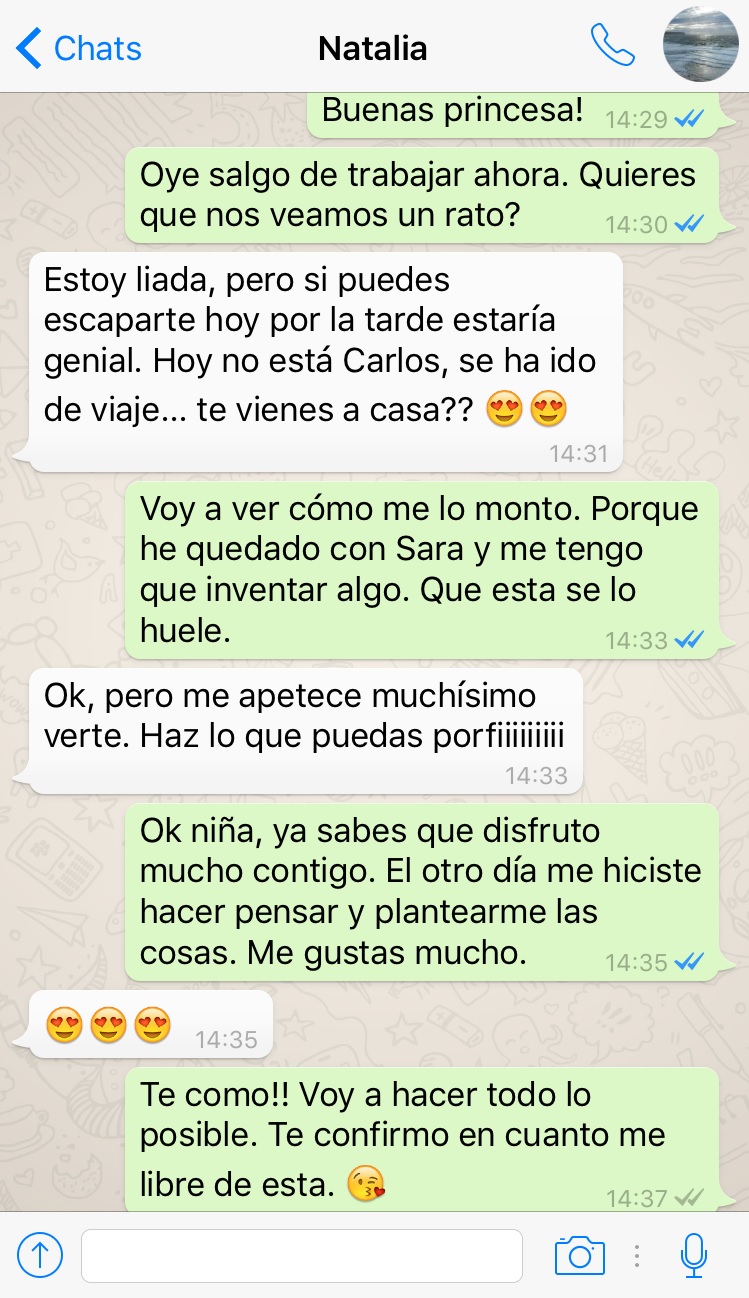Go back to the Chats list
Viewport: 749px width, 1298px height.
pyautogui.click(x=78, y=48)
